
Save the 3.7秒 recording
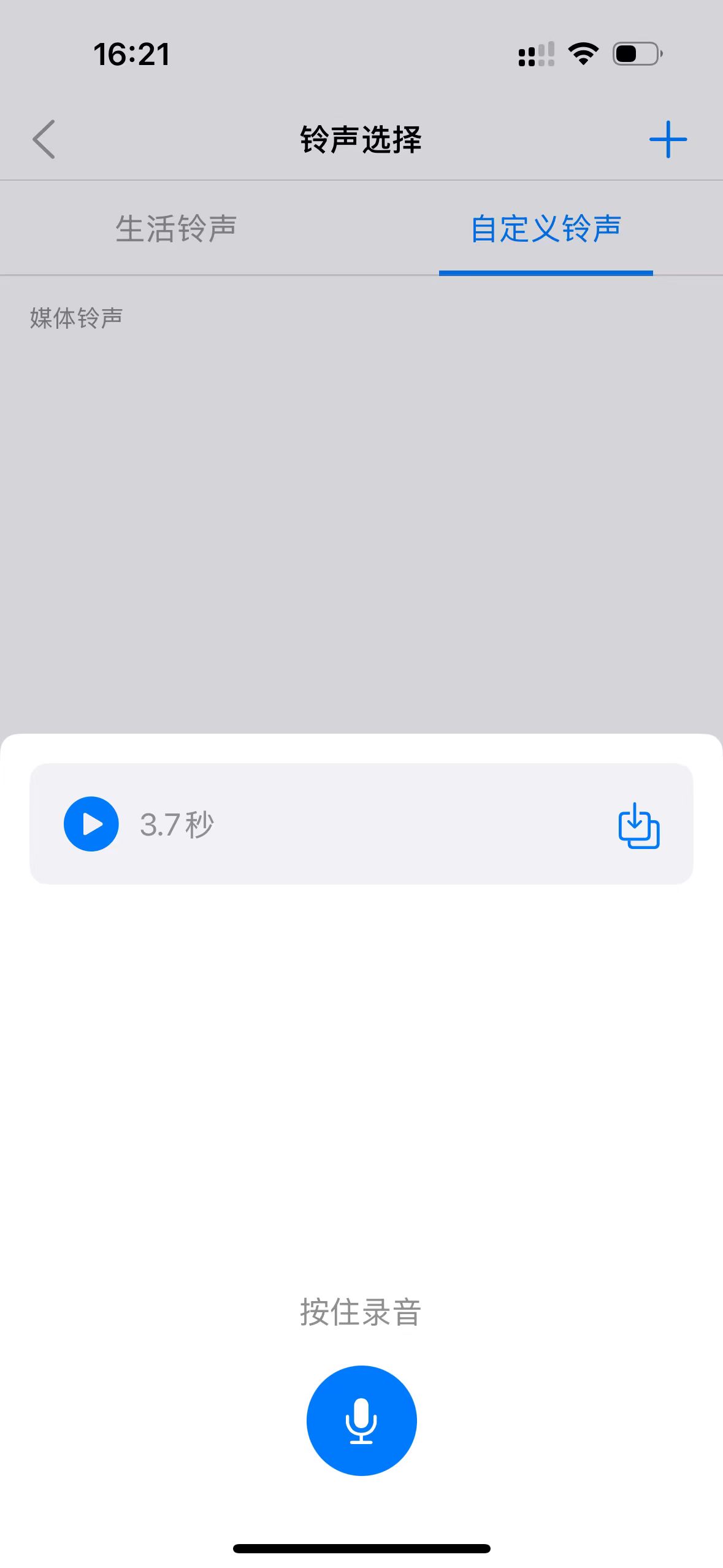(638, 825)
